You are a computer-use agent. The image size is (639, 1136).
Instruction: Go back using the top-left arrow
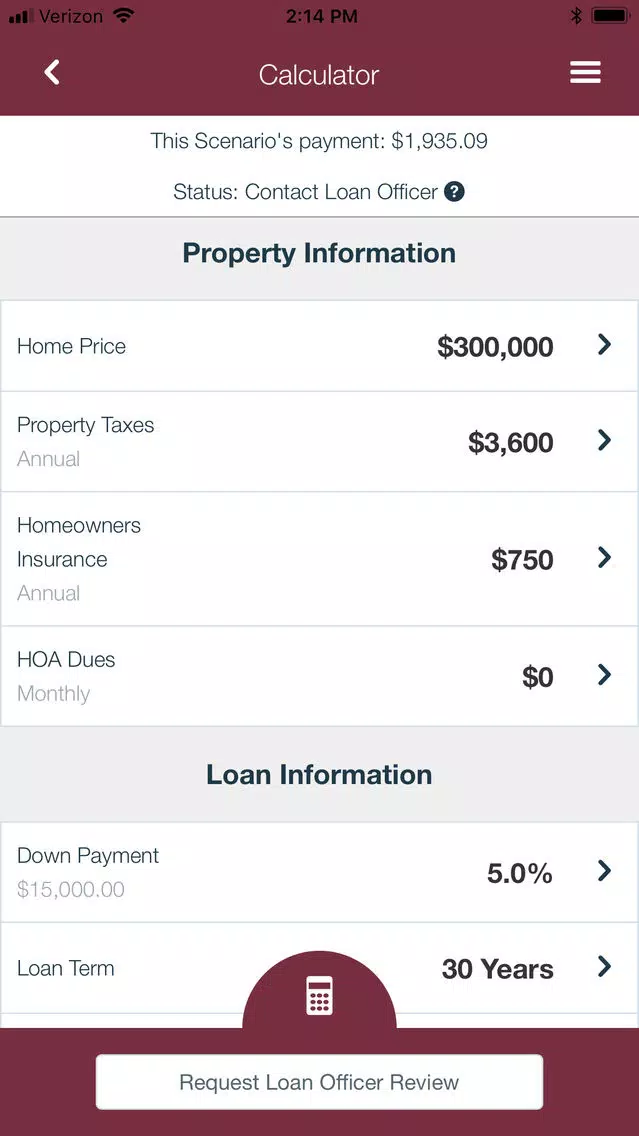coord(51,72)
